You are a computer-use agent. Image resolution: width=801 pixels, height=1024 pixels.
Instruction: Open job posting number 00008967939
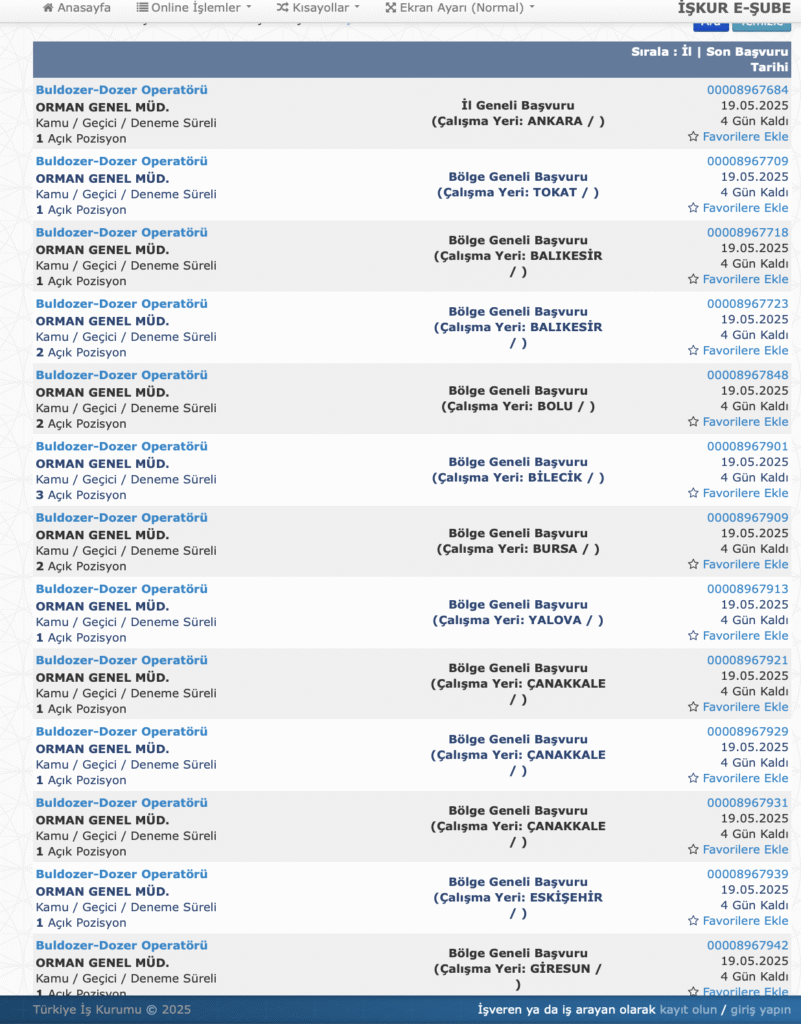(x=747, y=874)
